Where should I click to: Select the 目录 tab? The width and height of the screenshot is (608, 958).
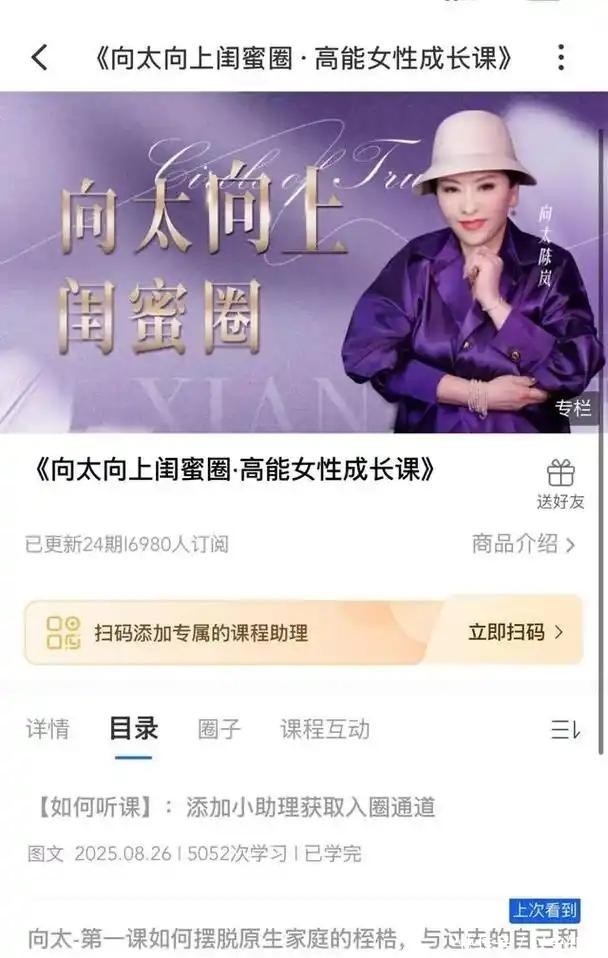133,728
